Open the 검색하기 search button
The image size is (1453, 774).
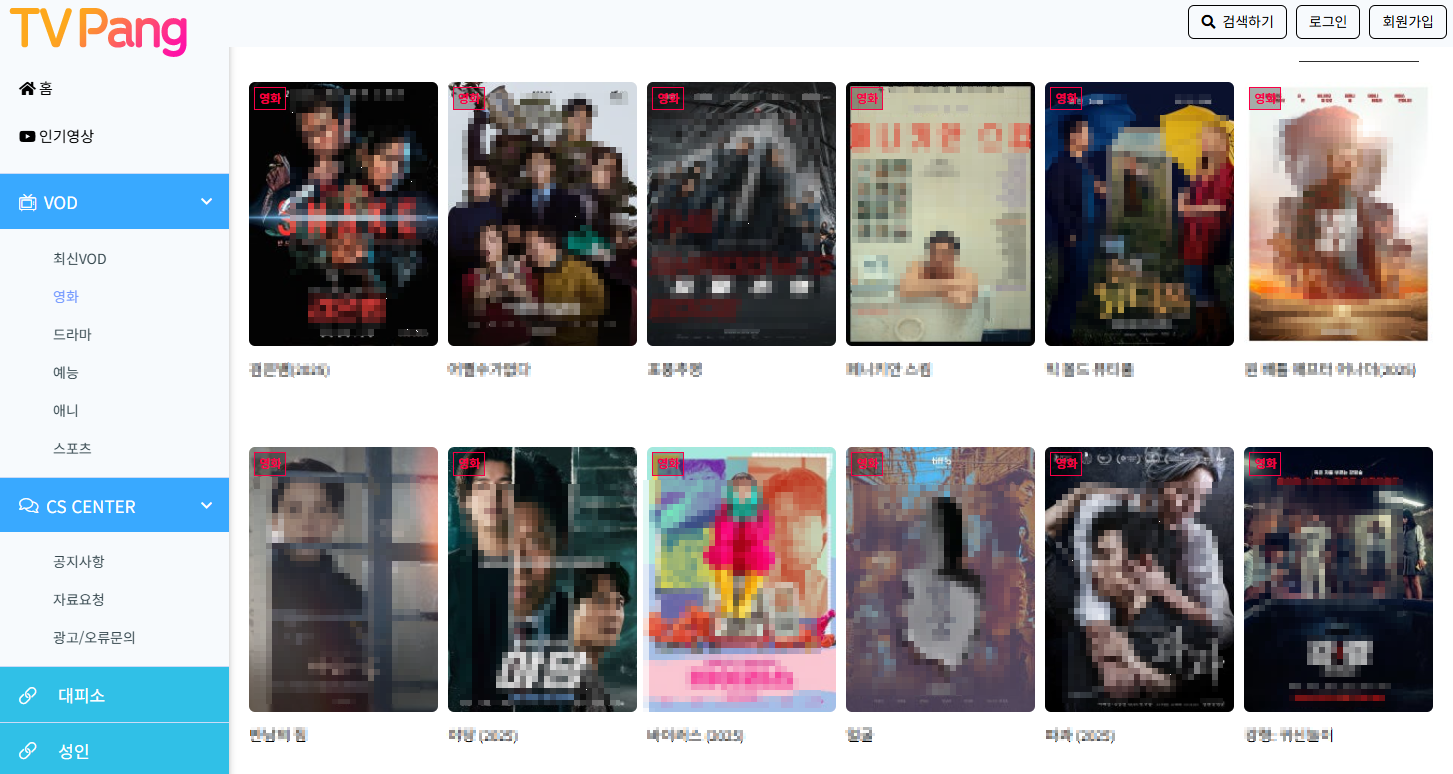click(x=1236, y=22)
